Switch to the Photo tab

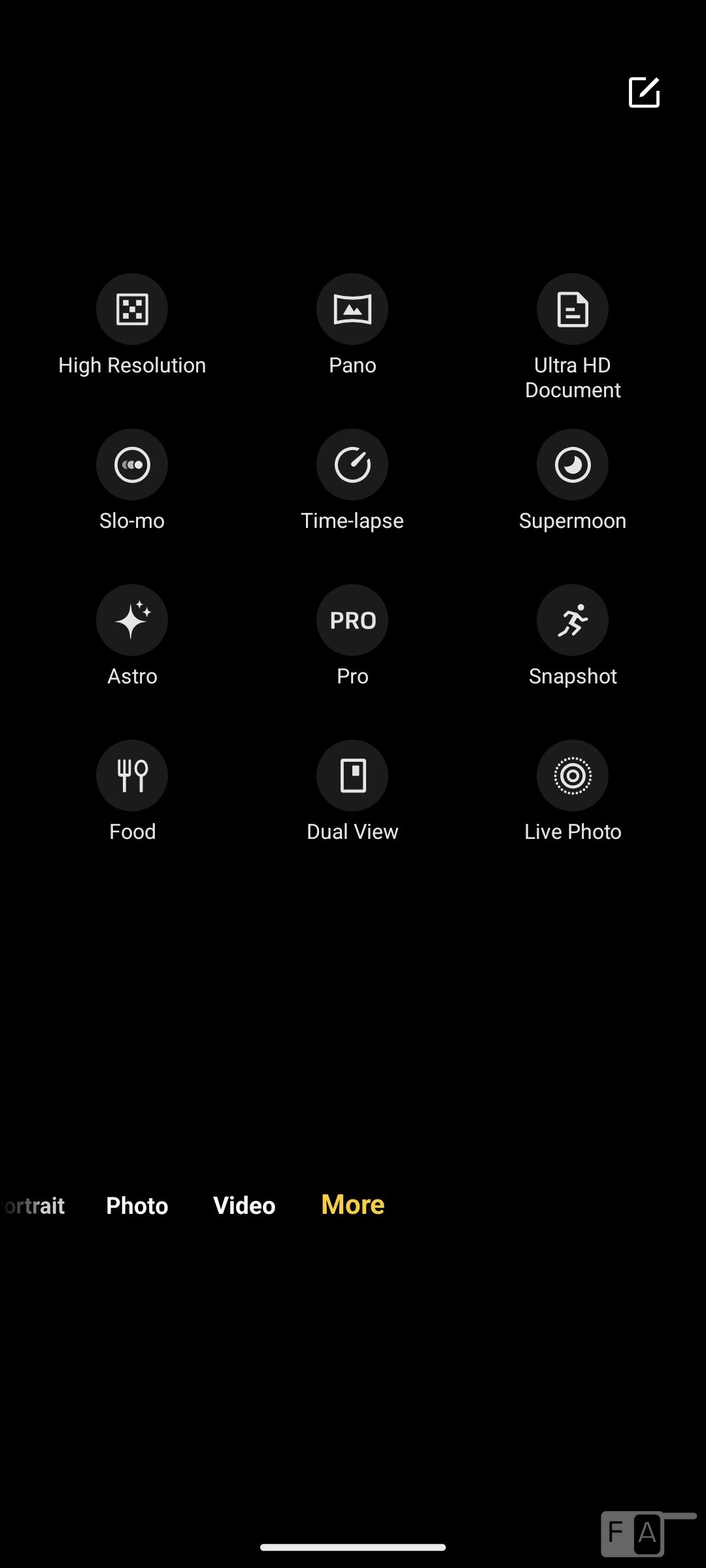[137, 1205]
